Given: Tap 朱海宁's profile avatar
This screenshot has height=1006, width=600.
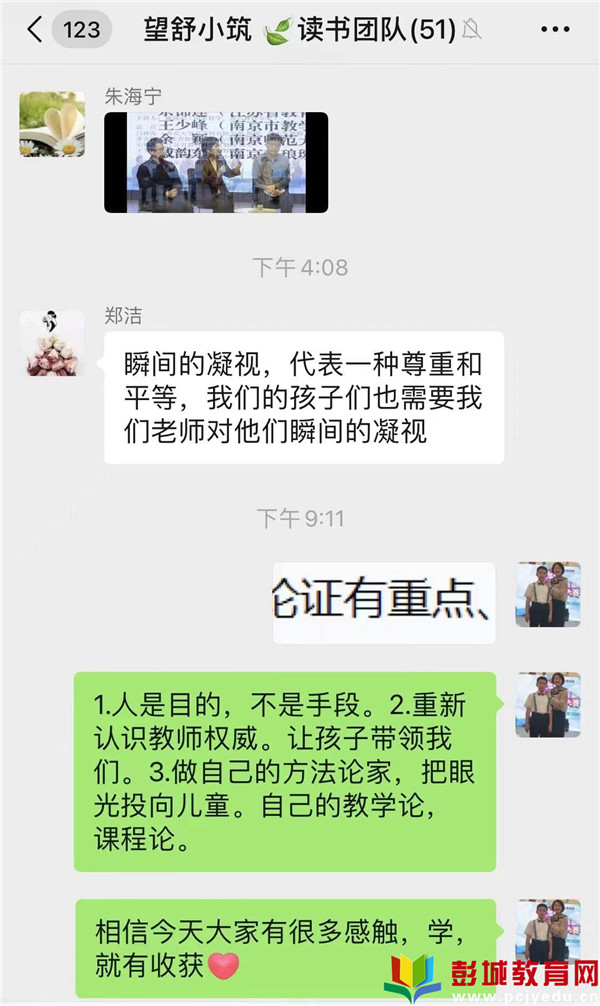Looking at the screenshot, I should [x=52, y=124].
